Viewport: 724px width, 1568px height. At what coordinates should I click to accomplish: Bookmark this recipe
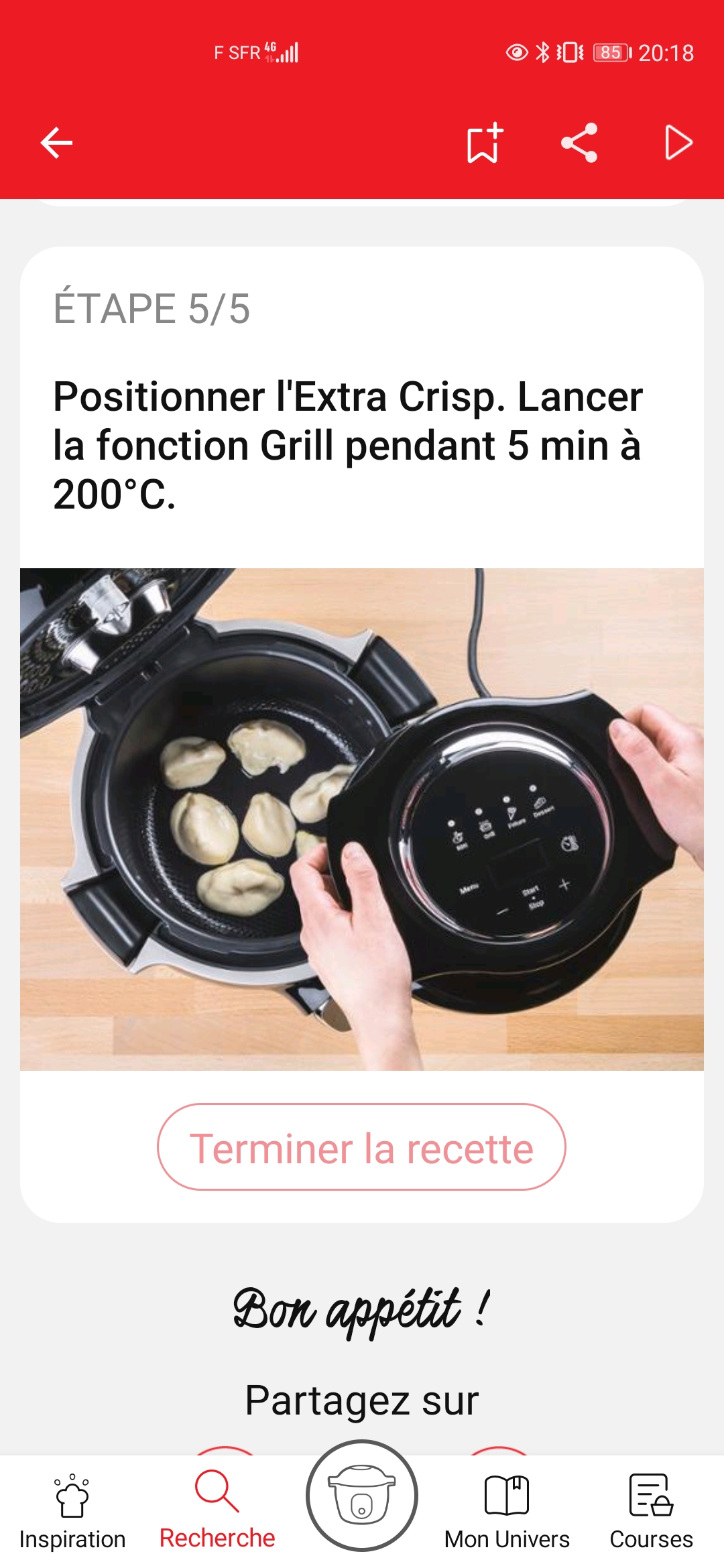pos(484,143)
